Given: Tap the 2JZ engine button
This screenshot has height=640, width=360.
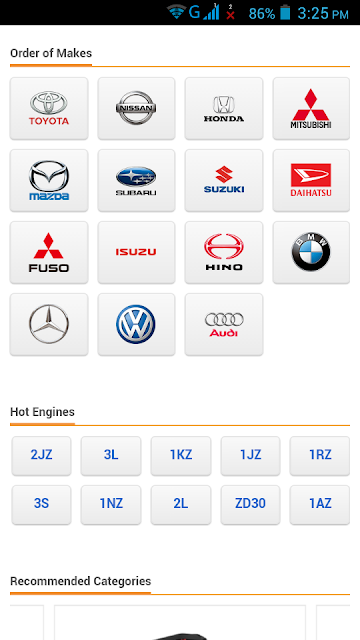Looking at the screenshot, I should click(41, 456).
